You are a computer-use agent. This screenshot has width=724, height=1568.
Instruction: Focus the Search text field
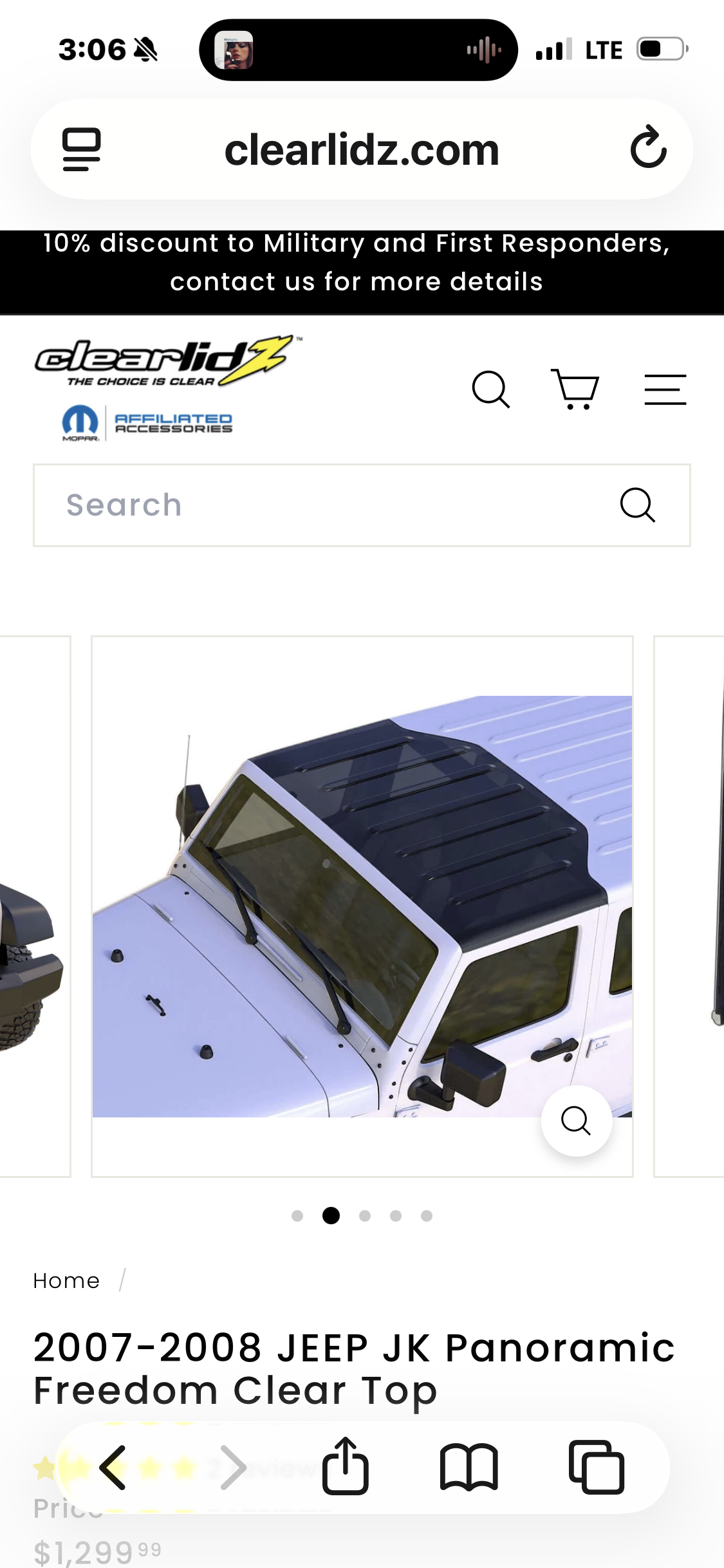point(322,505)
